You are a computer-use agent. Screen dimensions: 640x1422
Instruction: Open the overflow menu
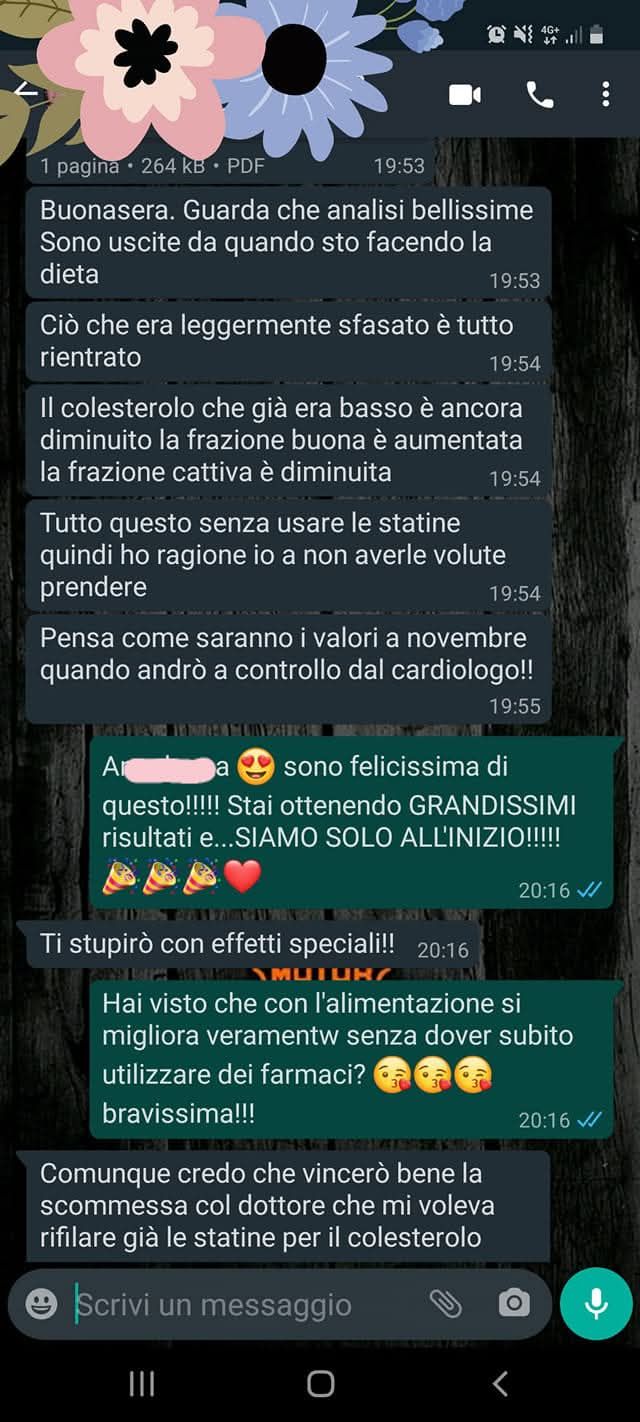pos(605,95)
